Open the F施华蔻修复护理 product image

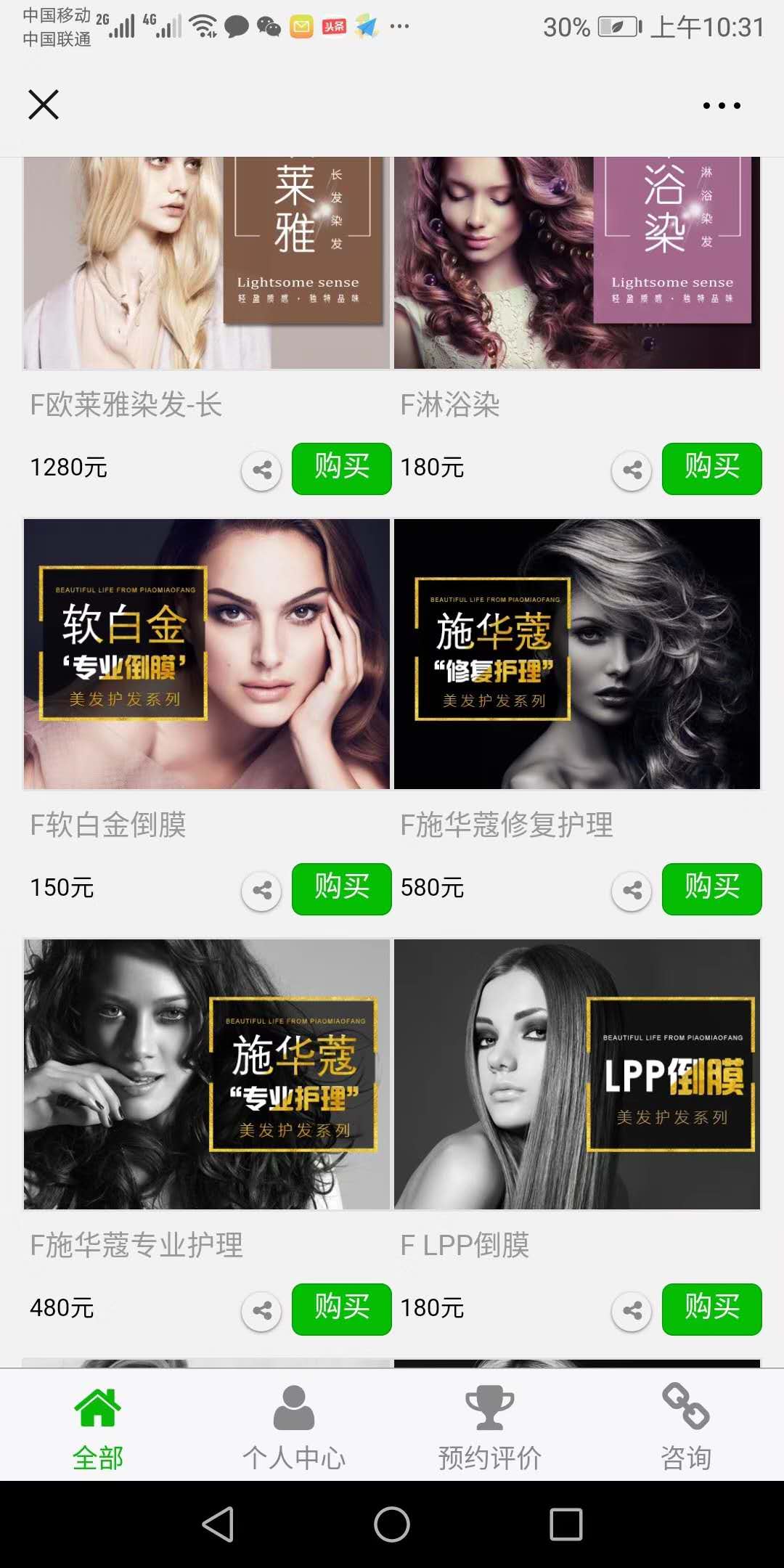point(577,653)
